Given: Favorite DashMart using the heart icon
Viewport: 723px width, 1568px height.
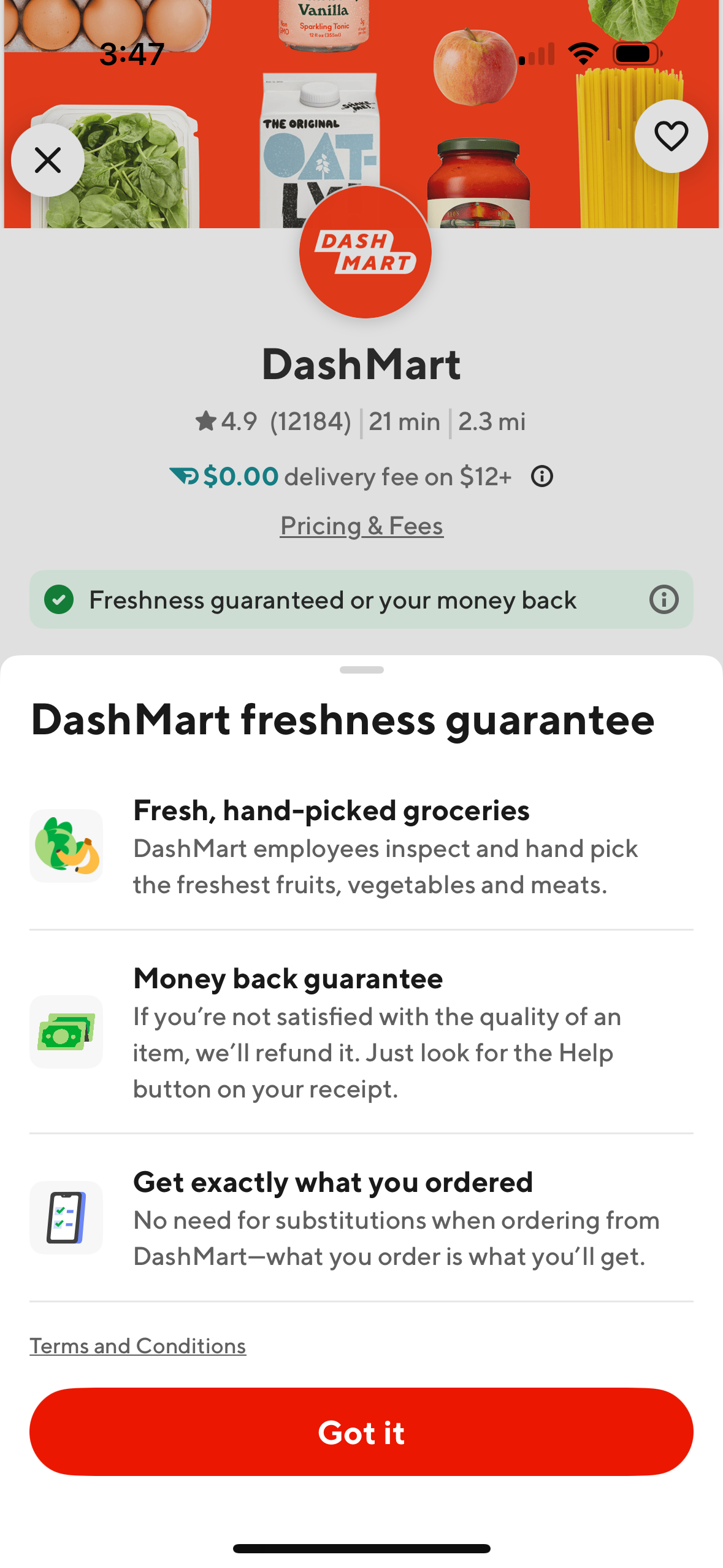Looking at the screenshot, I should pyautogui.click(x=670, y=136).
